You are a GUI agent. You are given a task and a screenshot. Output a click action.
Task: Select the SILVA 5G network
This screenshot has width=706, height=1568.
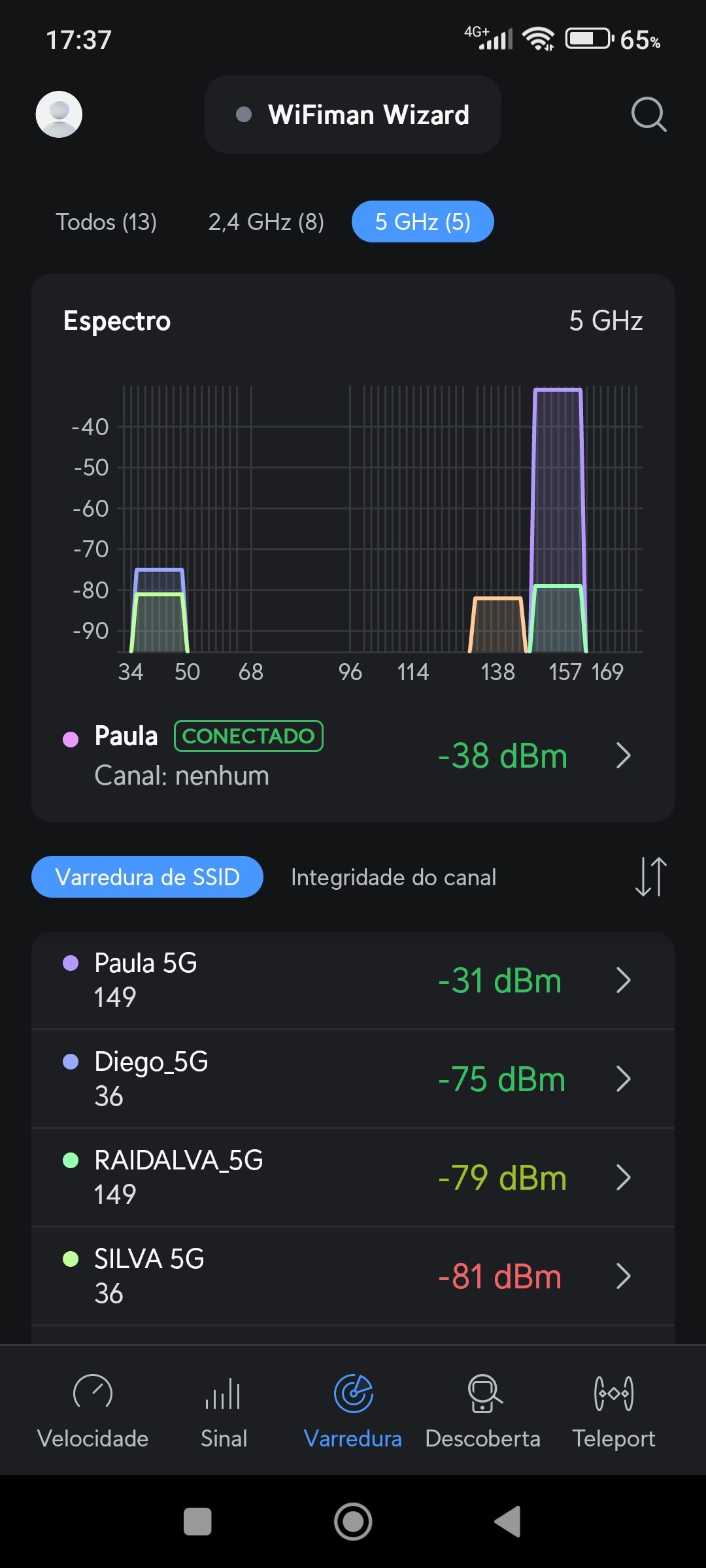[353, 1276]
